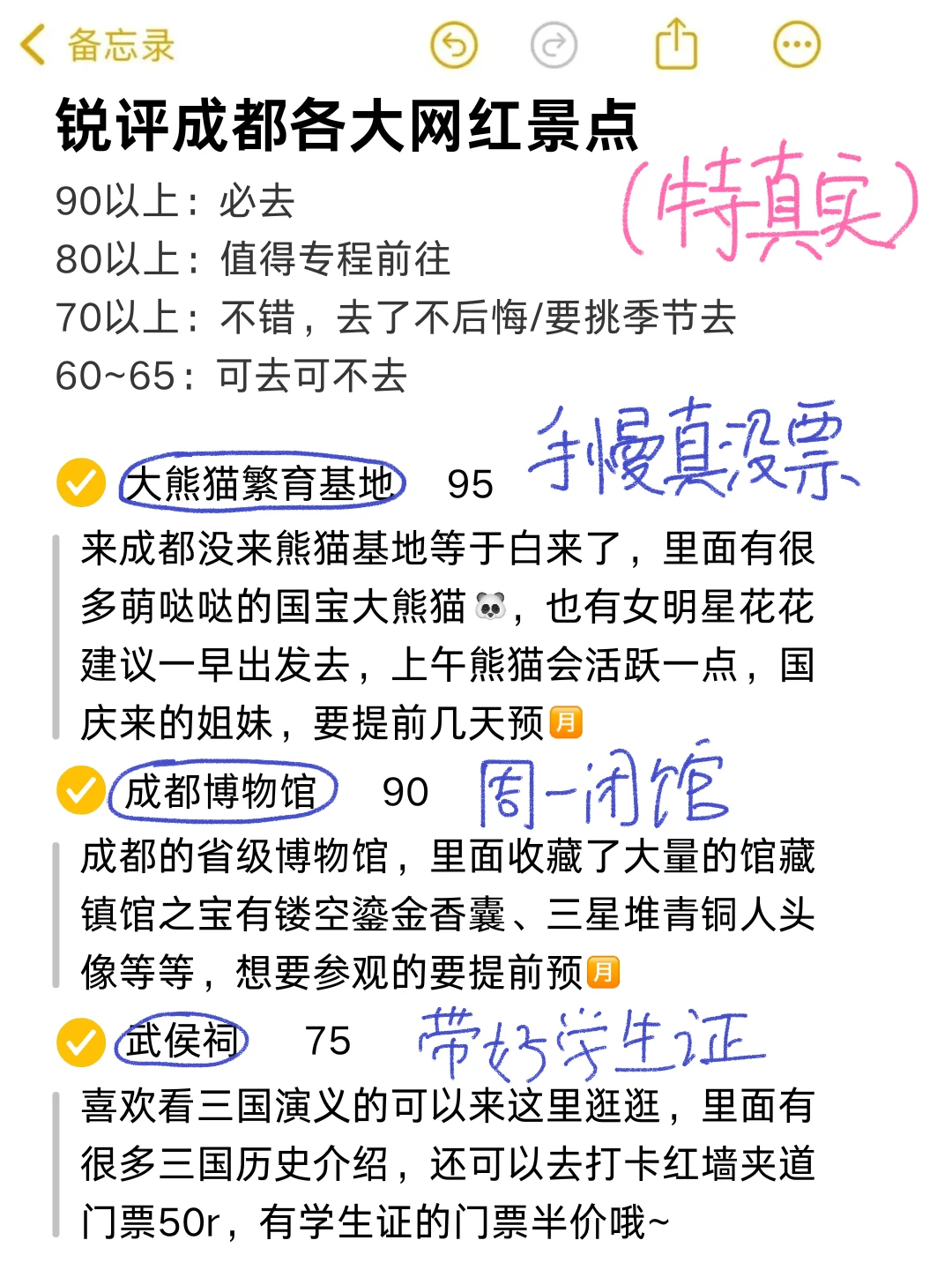Open the share sheet icon
Viewport: 952px width, 1270px height.
(x=677, y=42)
